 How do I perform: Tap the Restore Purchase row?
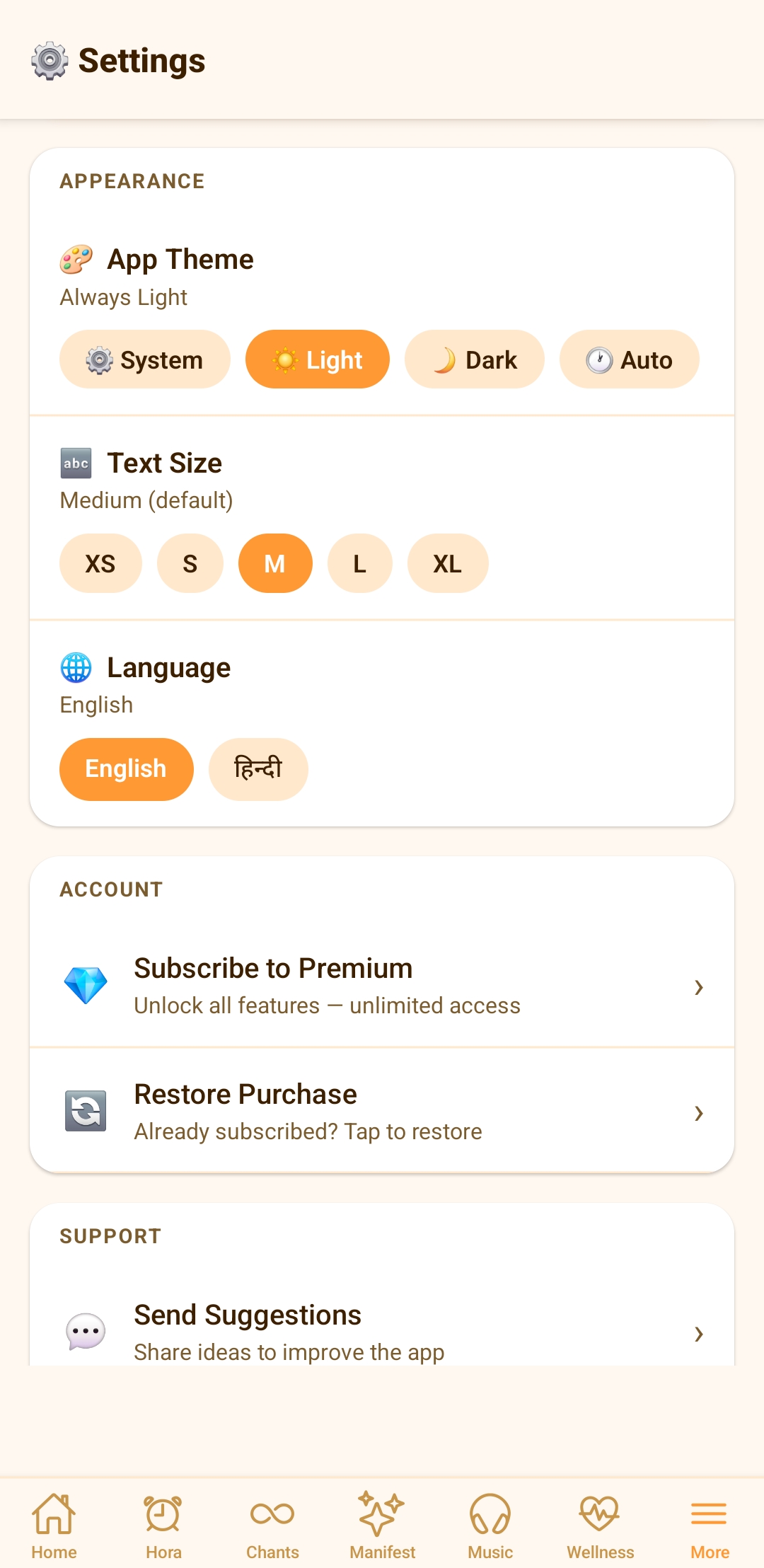tap(382, 1112)
